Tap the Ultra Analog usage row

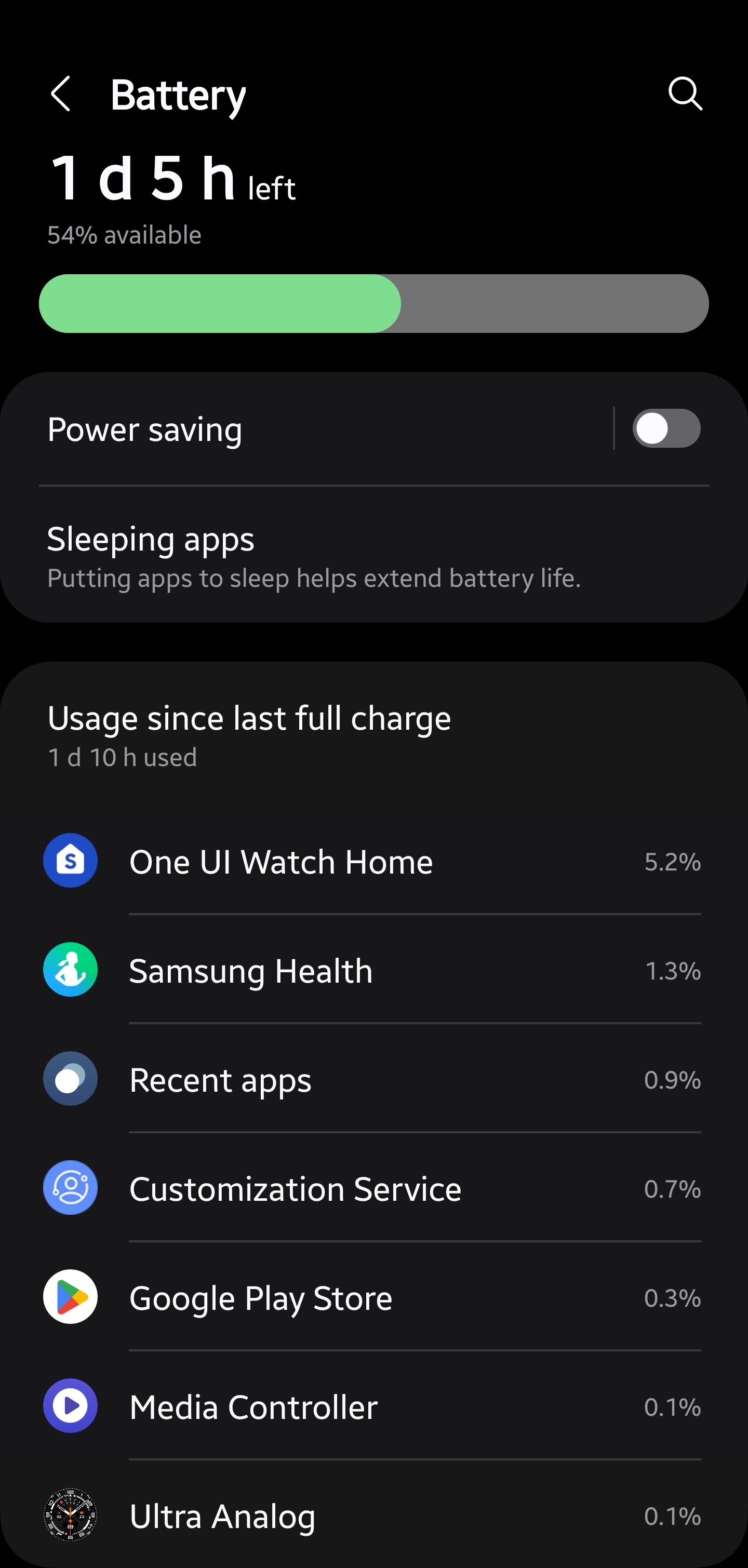(372, 1516)
